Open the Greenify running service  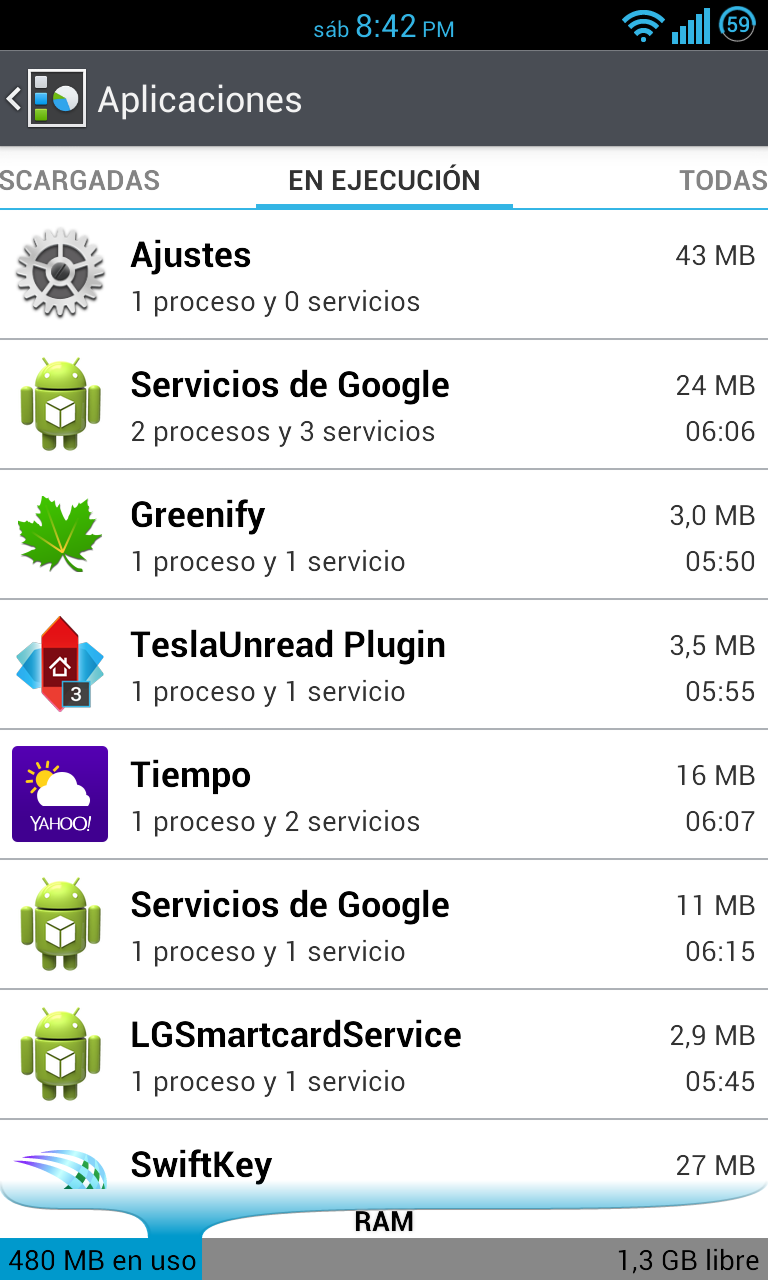pyautogui.click(x=384, y=535)
